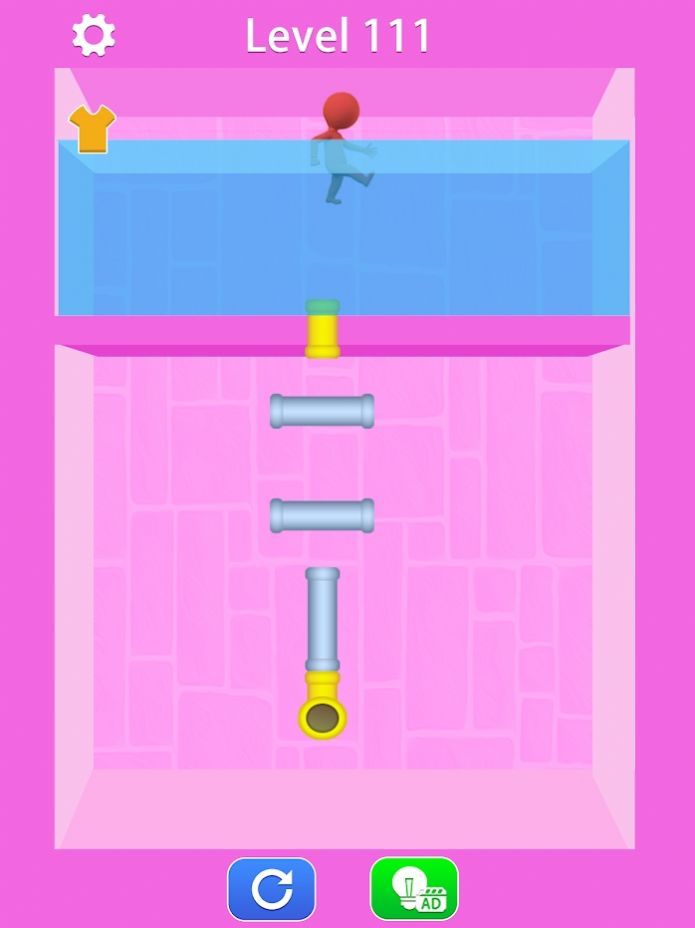Rotate the lower horizontal pipe segment
This screenshot has width=695, height=928.
(322, 515)
